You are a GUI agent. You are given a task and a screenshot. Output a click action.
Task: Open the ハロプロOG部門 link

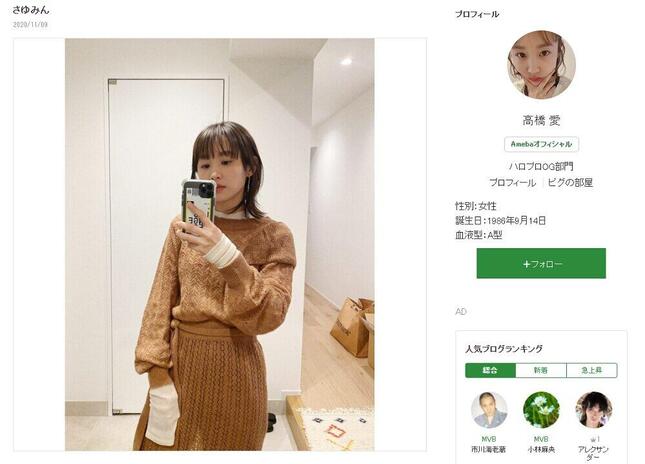coord(541,166)
